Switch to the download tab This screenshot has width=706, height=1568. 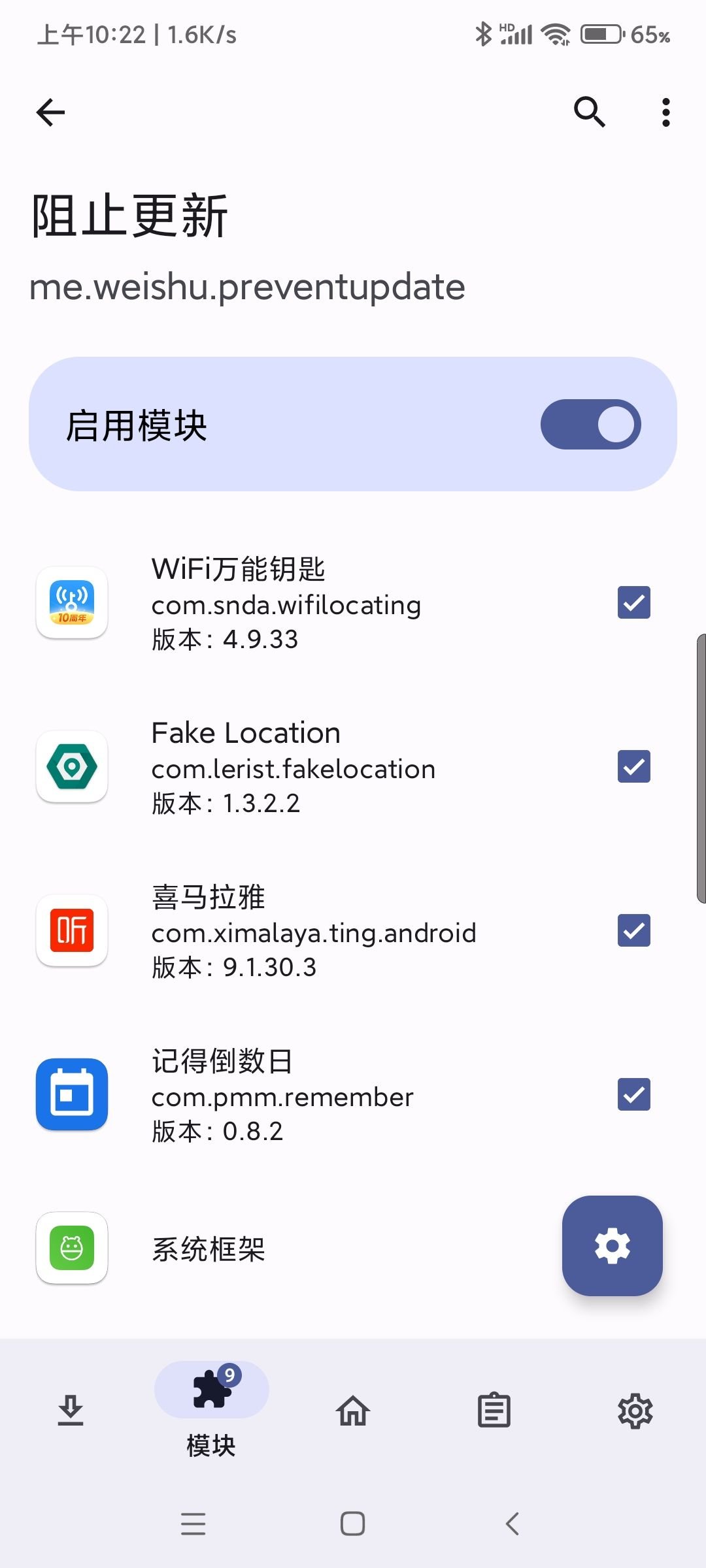(71, 1411)
